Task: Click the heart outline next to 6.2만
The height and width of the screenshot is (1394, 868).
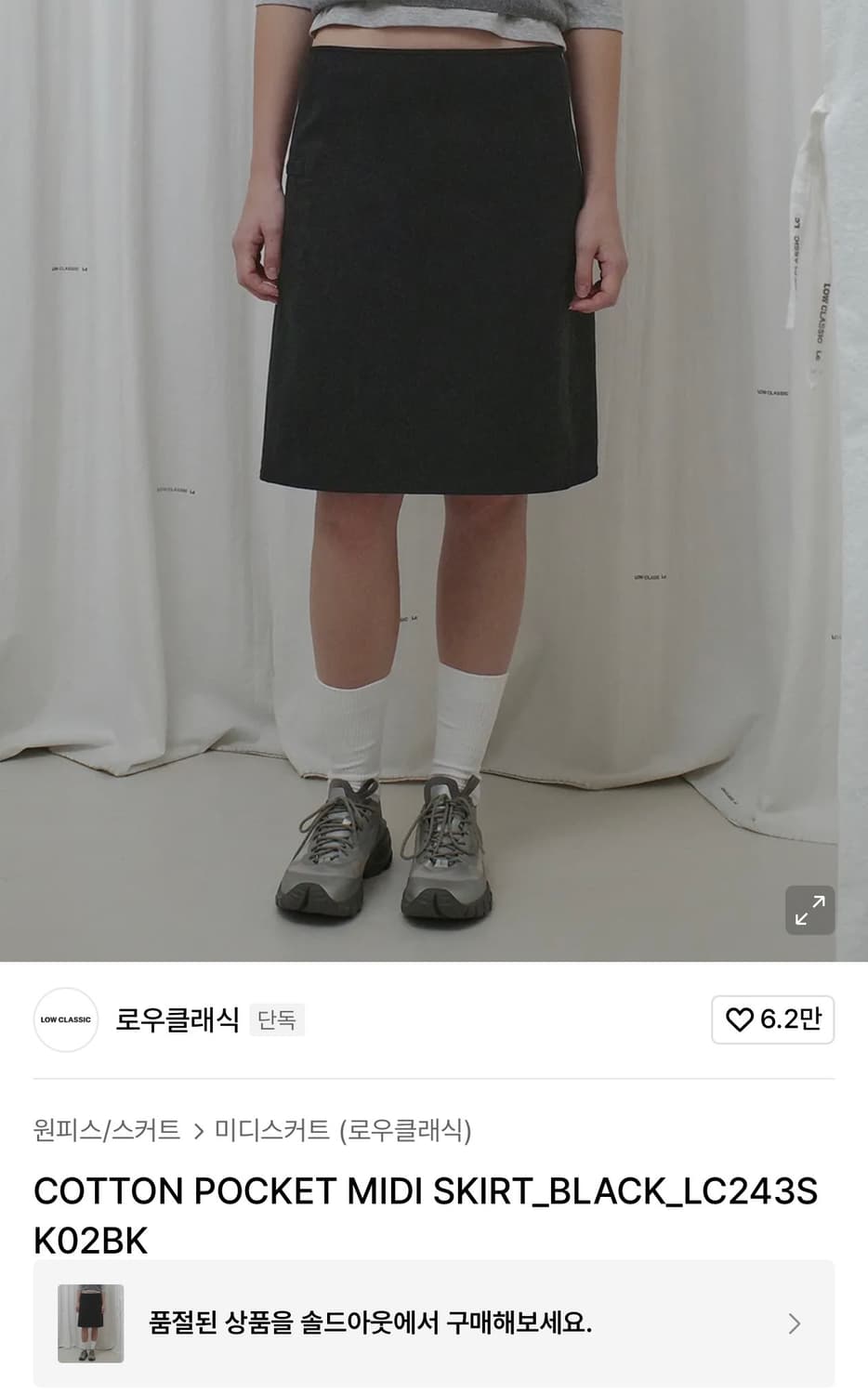Action: [x=739, y=1019]
